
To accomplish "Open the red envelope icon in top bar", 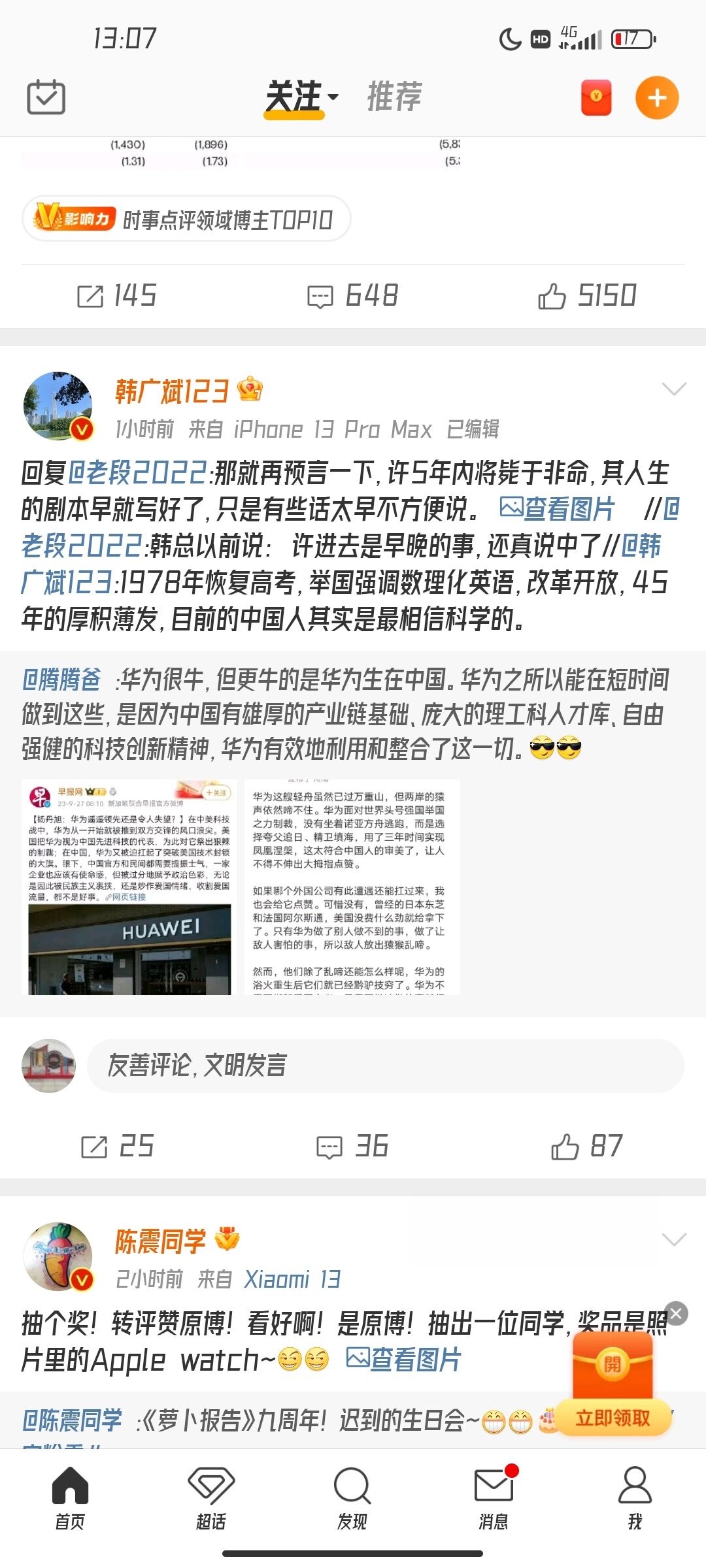I will [x=596, y=97].
